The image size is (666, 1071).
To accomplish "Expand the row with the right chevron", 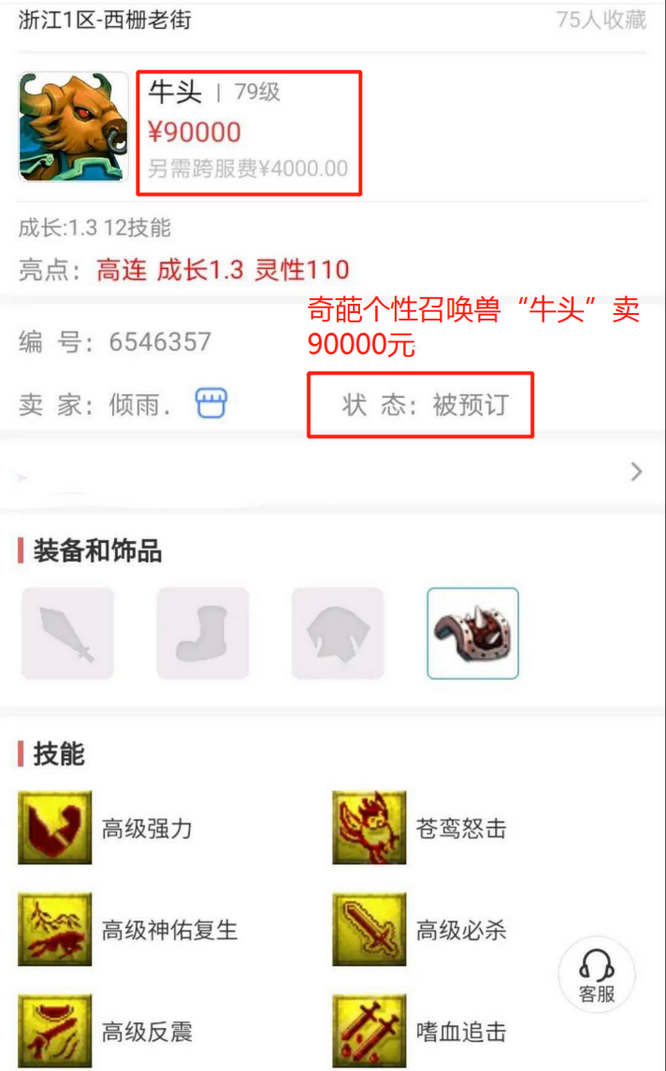I will (x=637, y=472).
